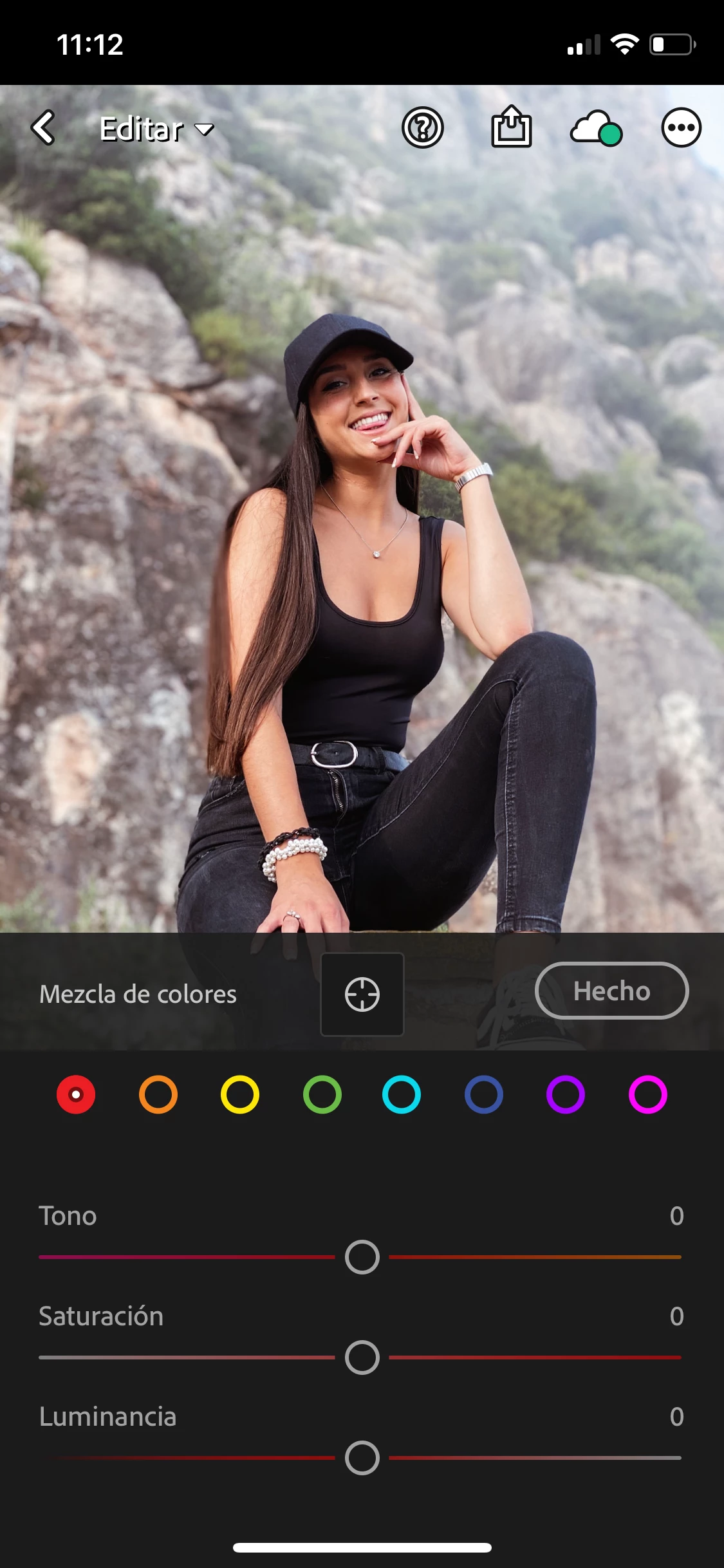Tap the Tono slider handle

point(362,1257)
